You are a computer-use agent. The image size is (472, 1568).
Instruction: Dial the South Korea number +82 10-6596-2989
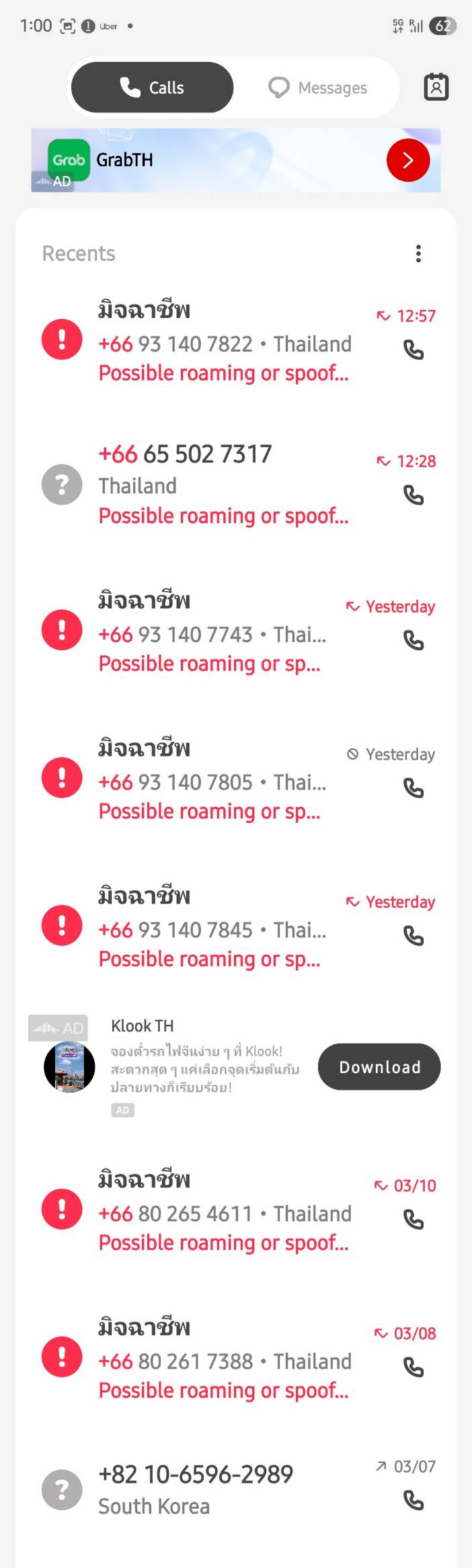pos(414,1500)
